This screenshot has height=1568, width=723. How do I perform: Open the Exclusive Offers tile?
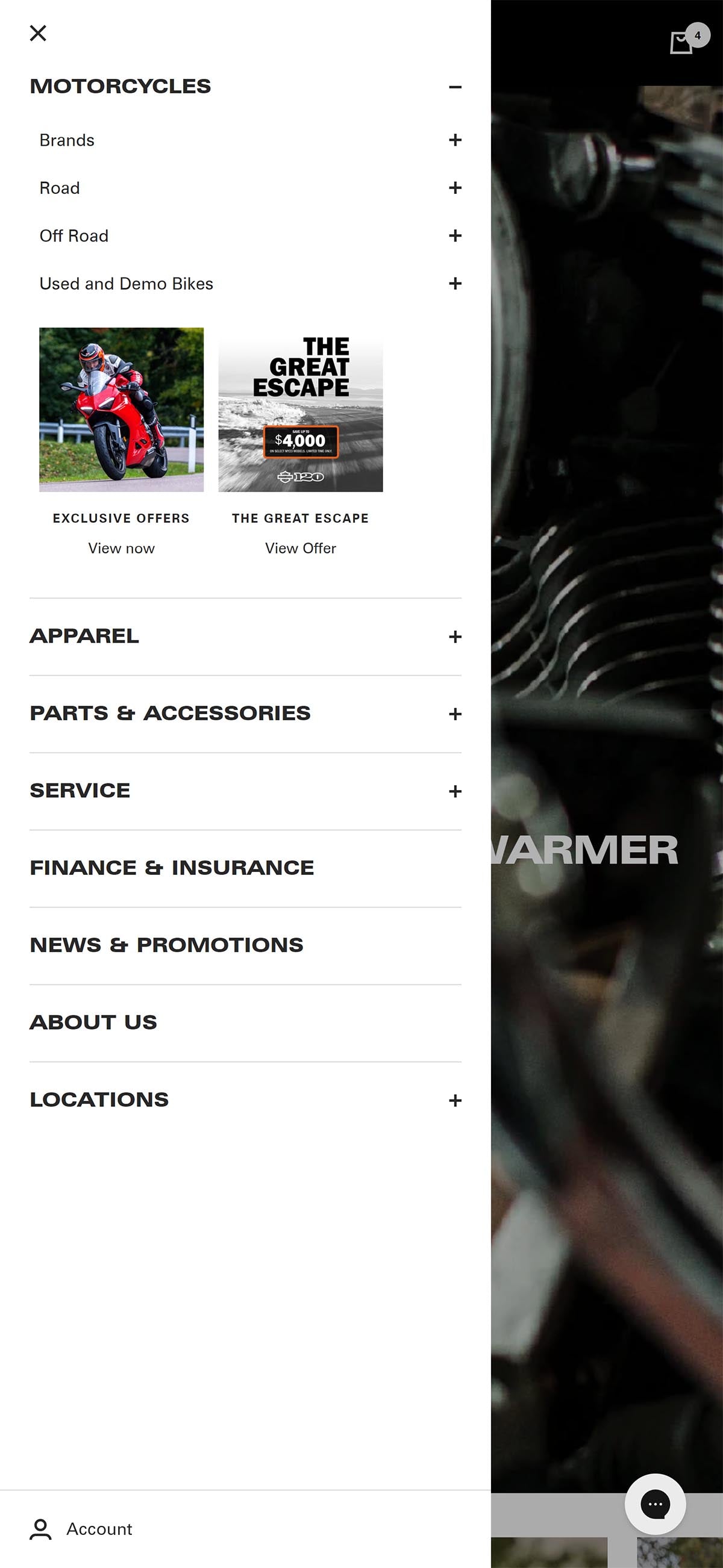tap(121, 409)
